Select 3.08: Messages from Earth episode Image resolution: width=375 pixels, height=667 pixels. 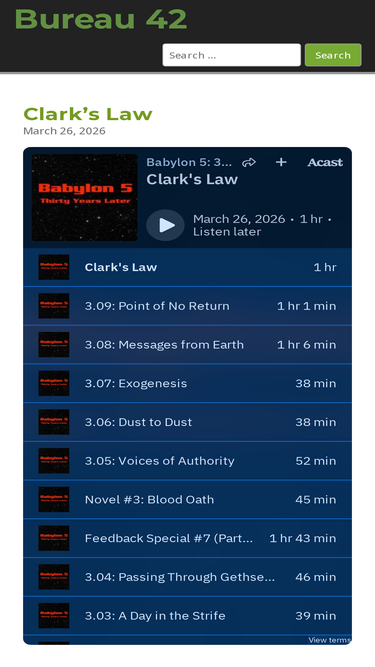click(x=188, y=345)
